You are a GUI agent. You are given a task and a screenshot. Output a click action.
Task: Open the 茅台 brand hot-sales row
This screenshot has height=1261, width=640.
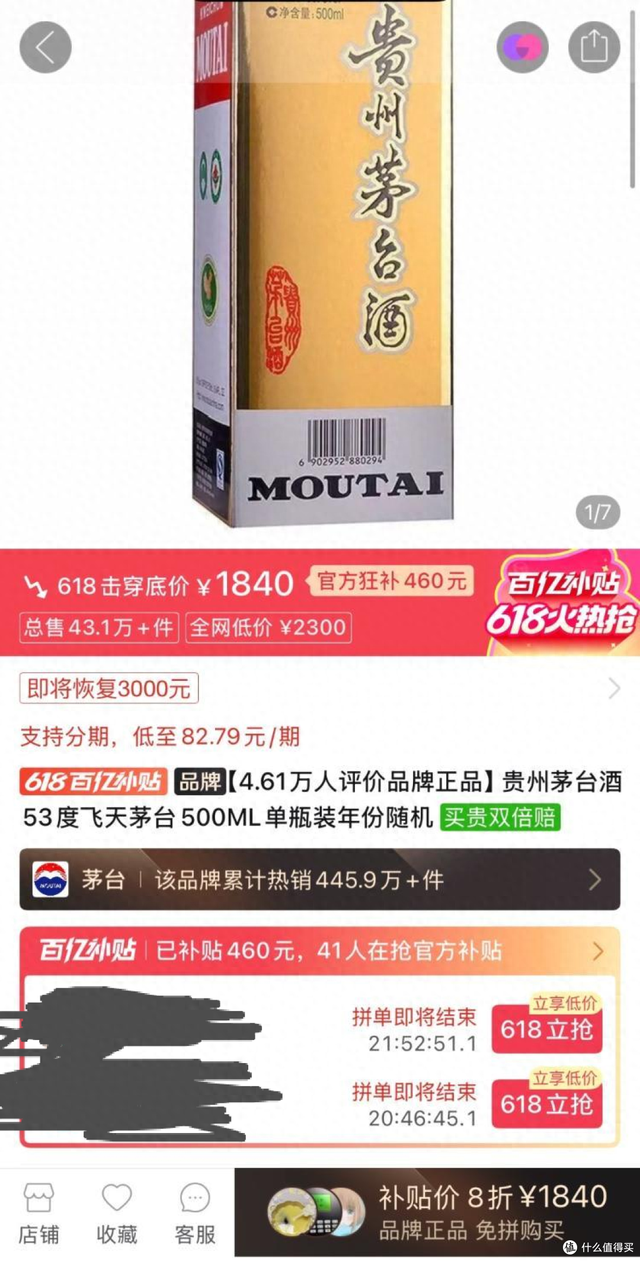(320, 880)
